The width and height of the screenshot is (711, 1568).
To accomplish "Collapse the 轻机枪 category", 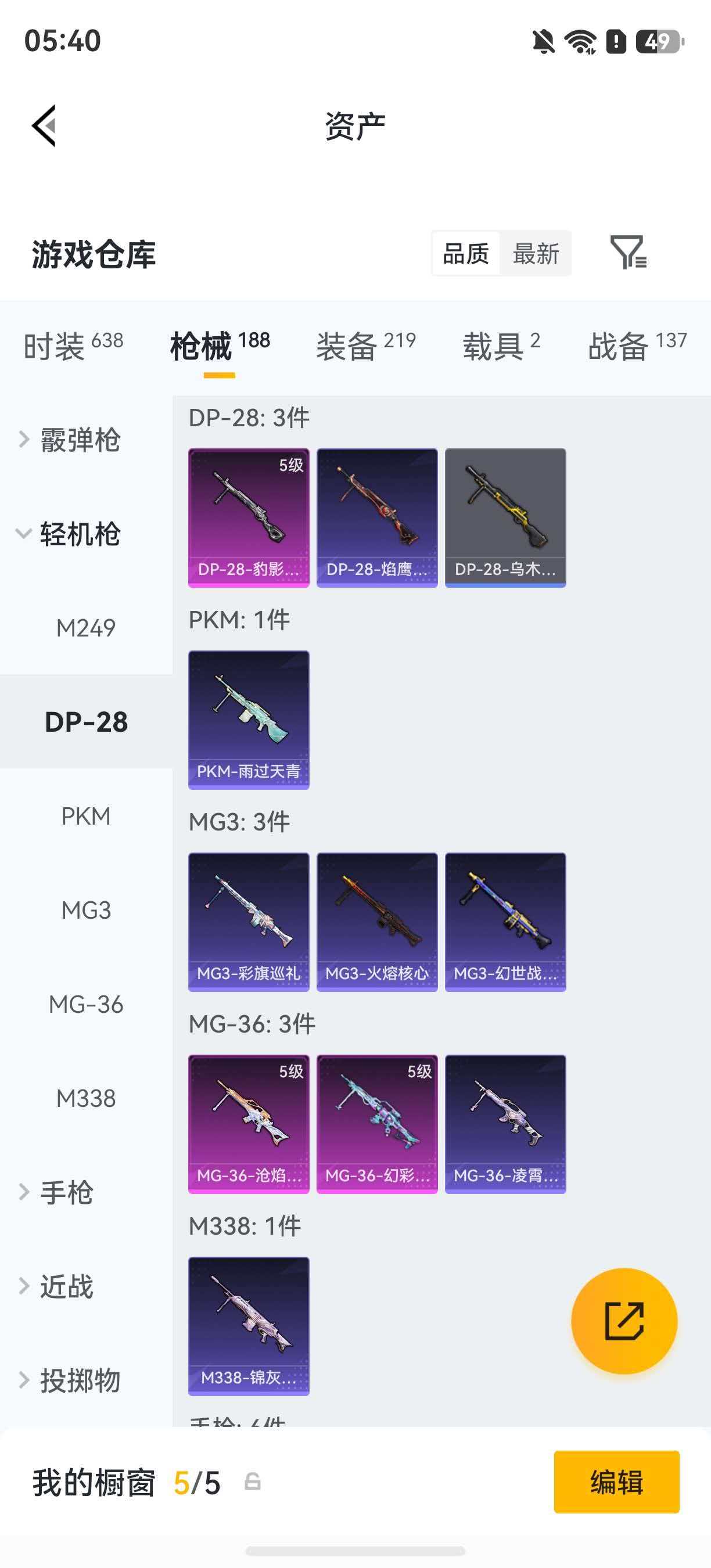I will [x=70, y=534].
